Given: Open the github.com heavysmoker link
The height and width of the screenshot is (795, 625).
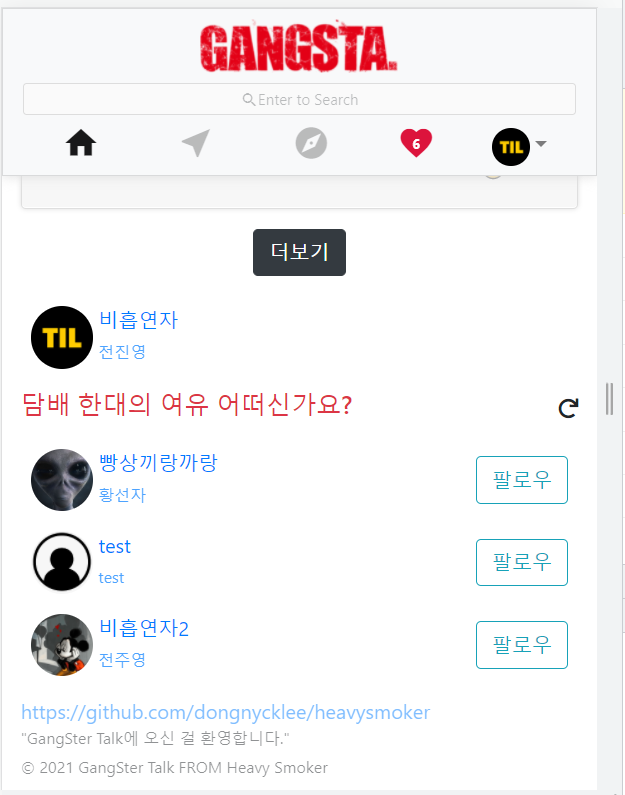Looking at the screenshot, I should tap(225, 713).
